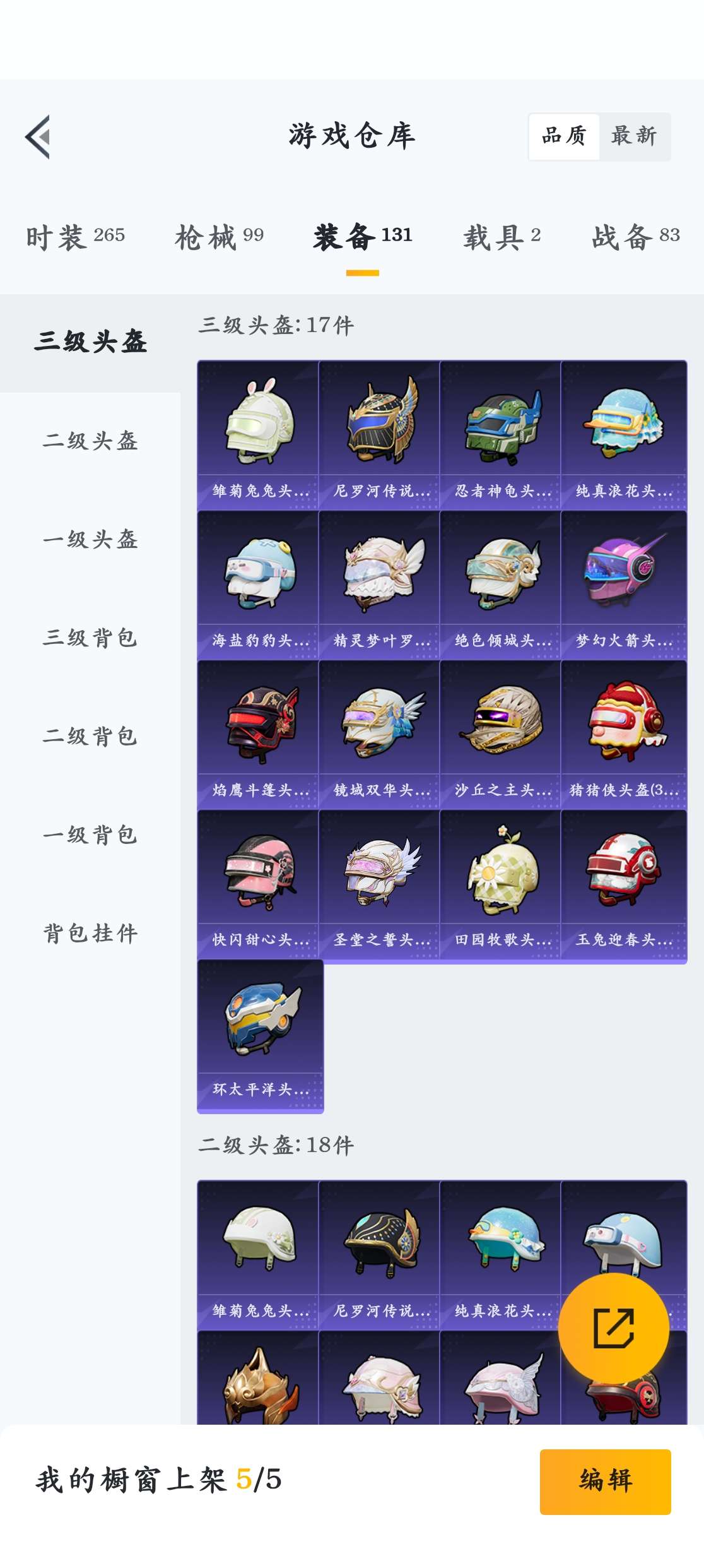
Task: Switch to the 时装 tab
Action: click(x=76, y=237)
